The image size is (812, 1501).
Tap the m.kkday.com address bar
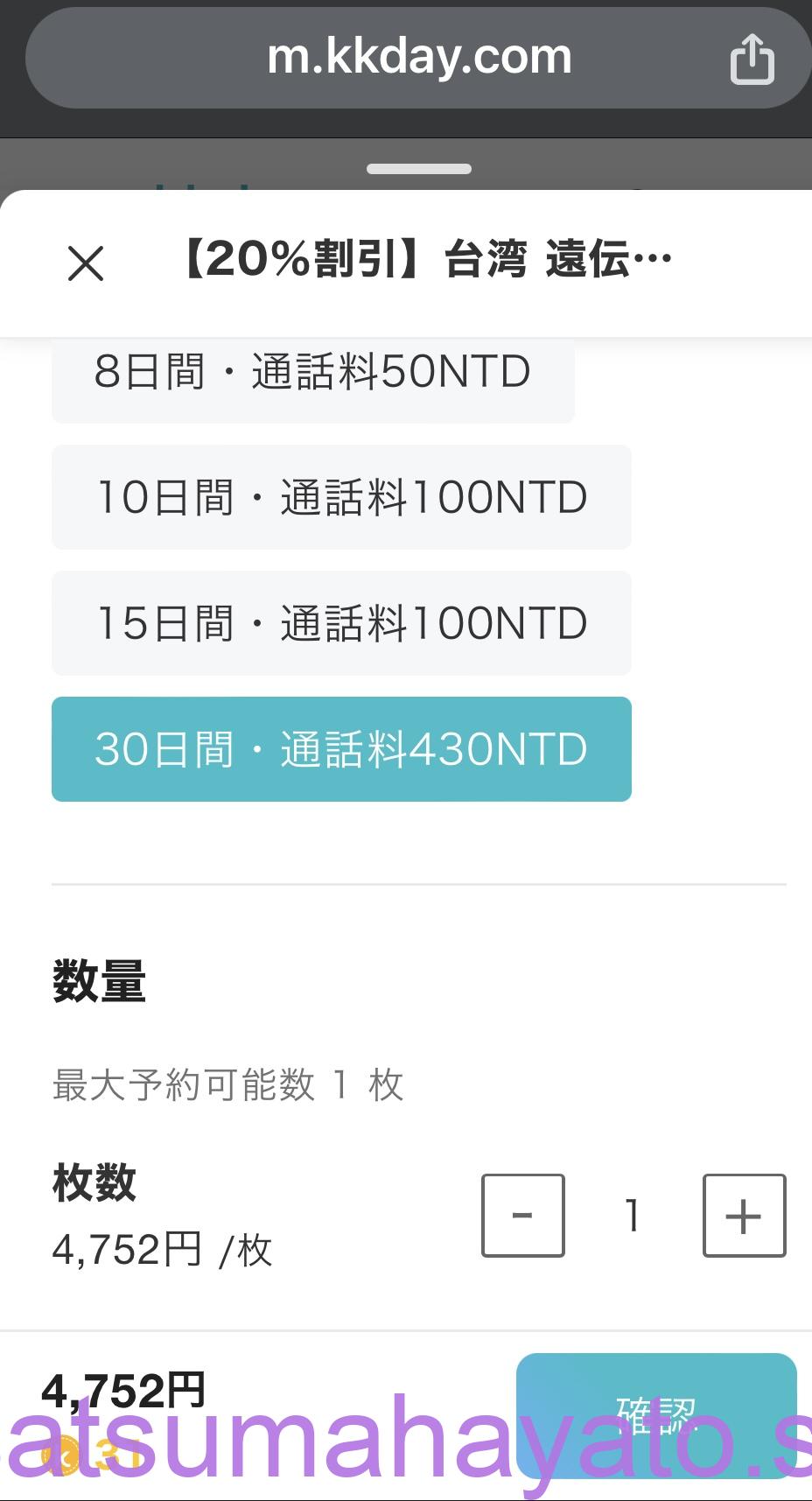[x=418, y=58]
